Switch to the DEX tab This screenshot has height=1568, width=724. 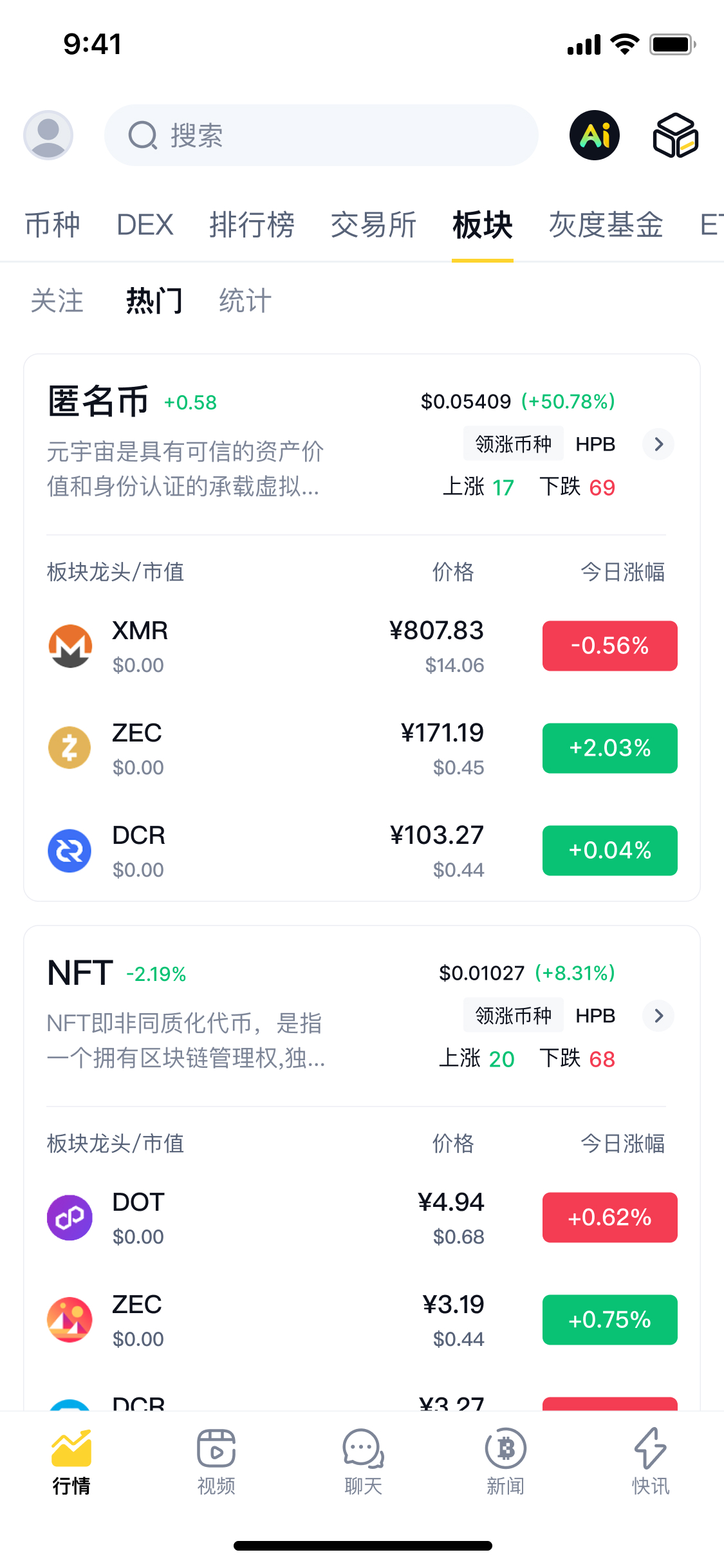coord(145,225)
